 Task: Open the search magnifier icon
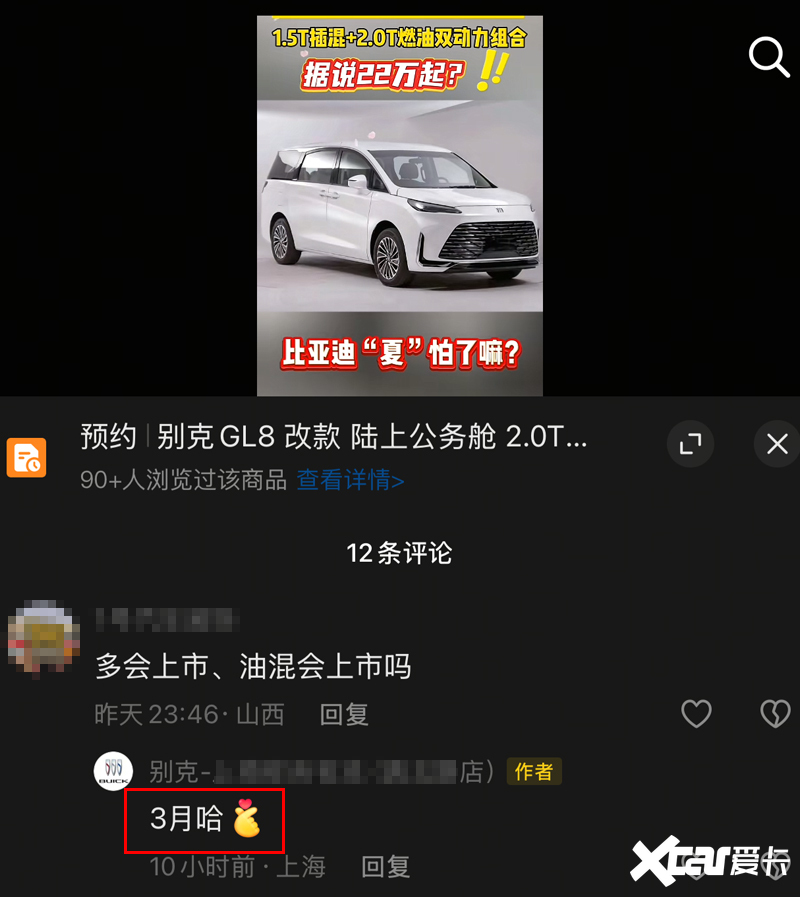tap(769, 57)
